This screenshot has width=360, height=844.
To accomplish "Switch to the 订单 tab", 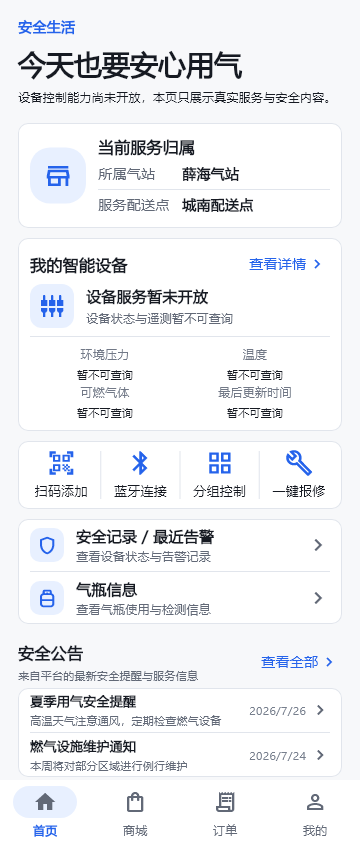I will [225, 812].
